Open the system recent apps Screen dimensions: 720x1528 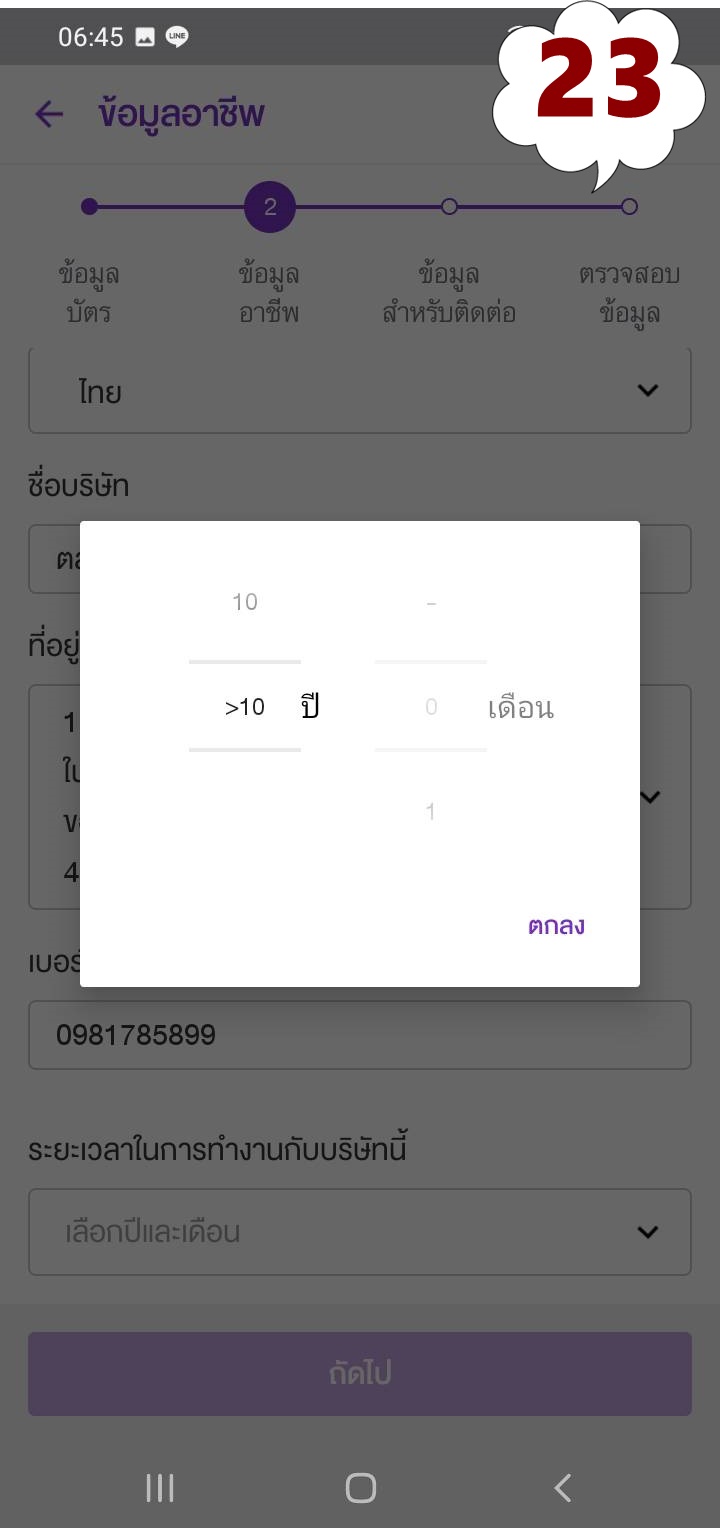pos(160,1488)
